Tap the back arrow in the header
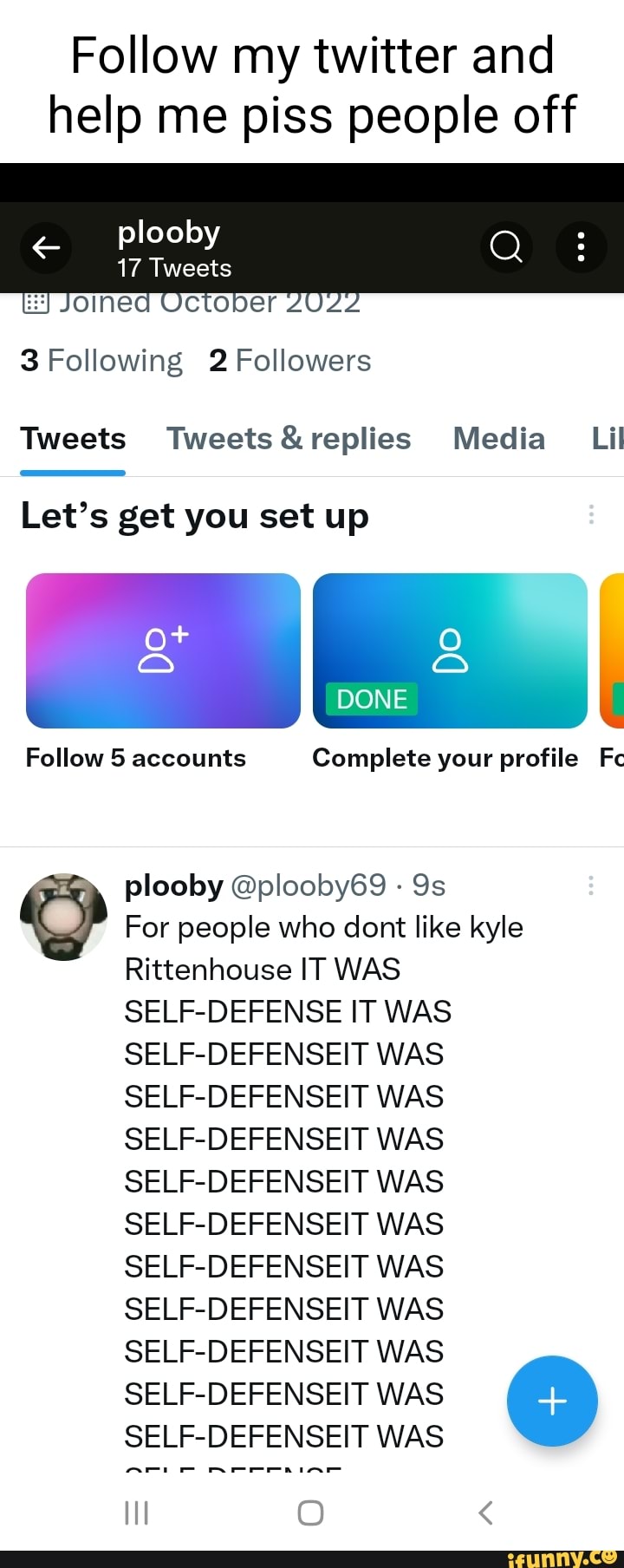Screen dimensions: 624x1568 coord(45,248)
